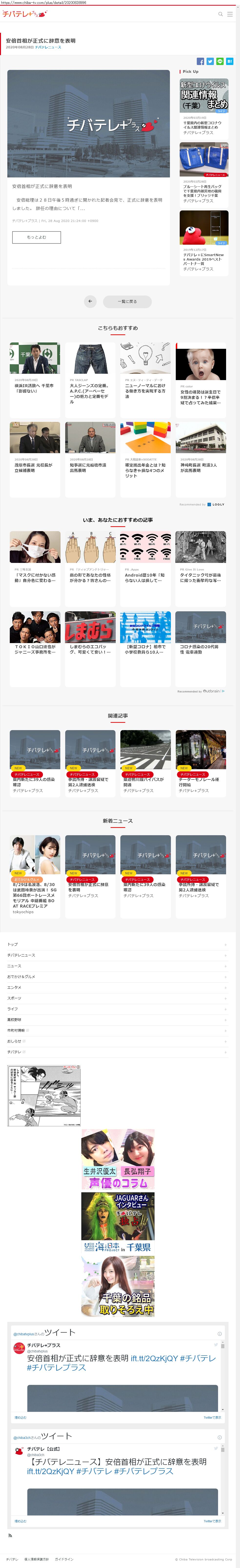The height and width of the screenshot is (1568, 240).
Task: Tap the もっとよむ button
Action: pos(36,237)
